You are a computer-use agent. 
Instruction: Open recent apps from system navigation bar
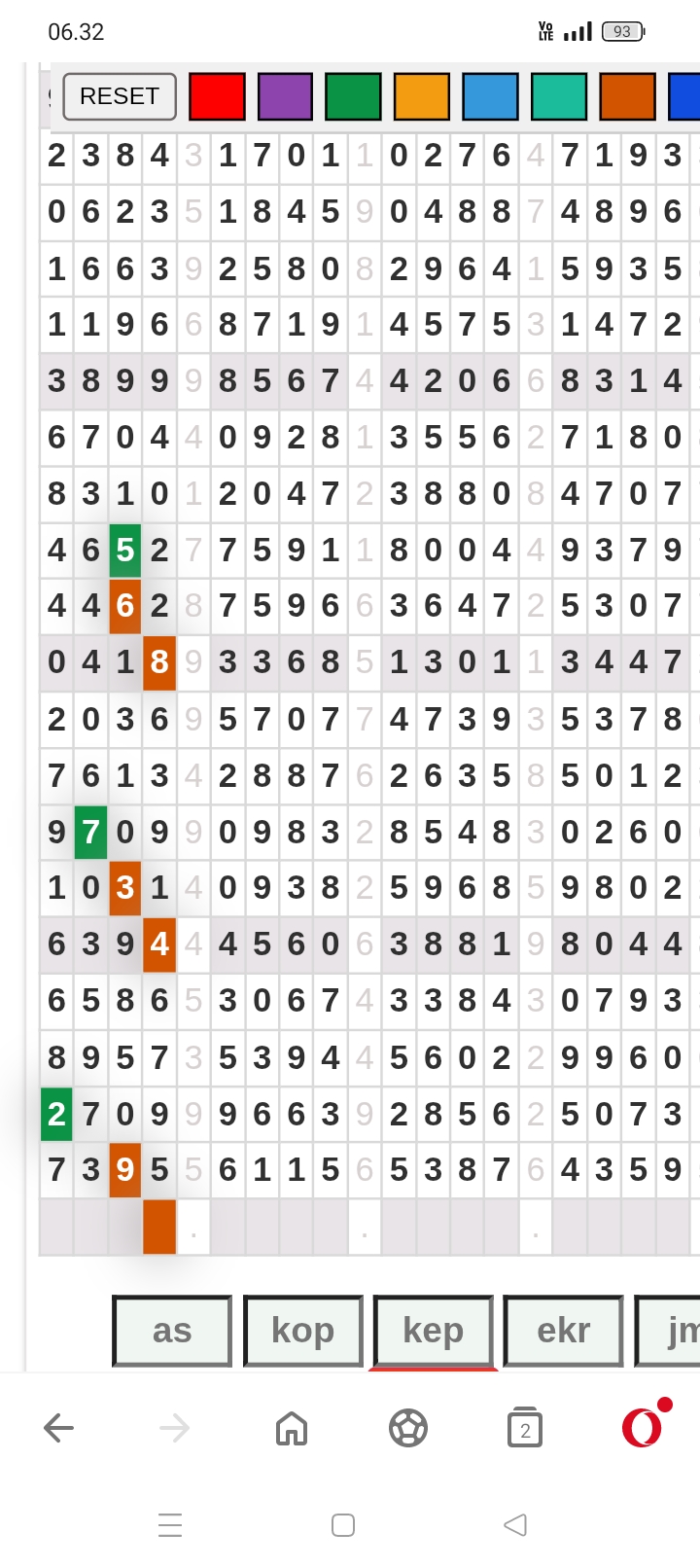(x=170, y=1524)
